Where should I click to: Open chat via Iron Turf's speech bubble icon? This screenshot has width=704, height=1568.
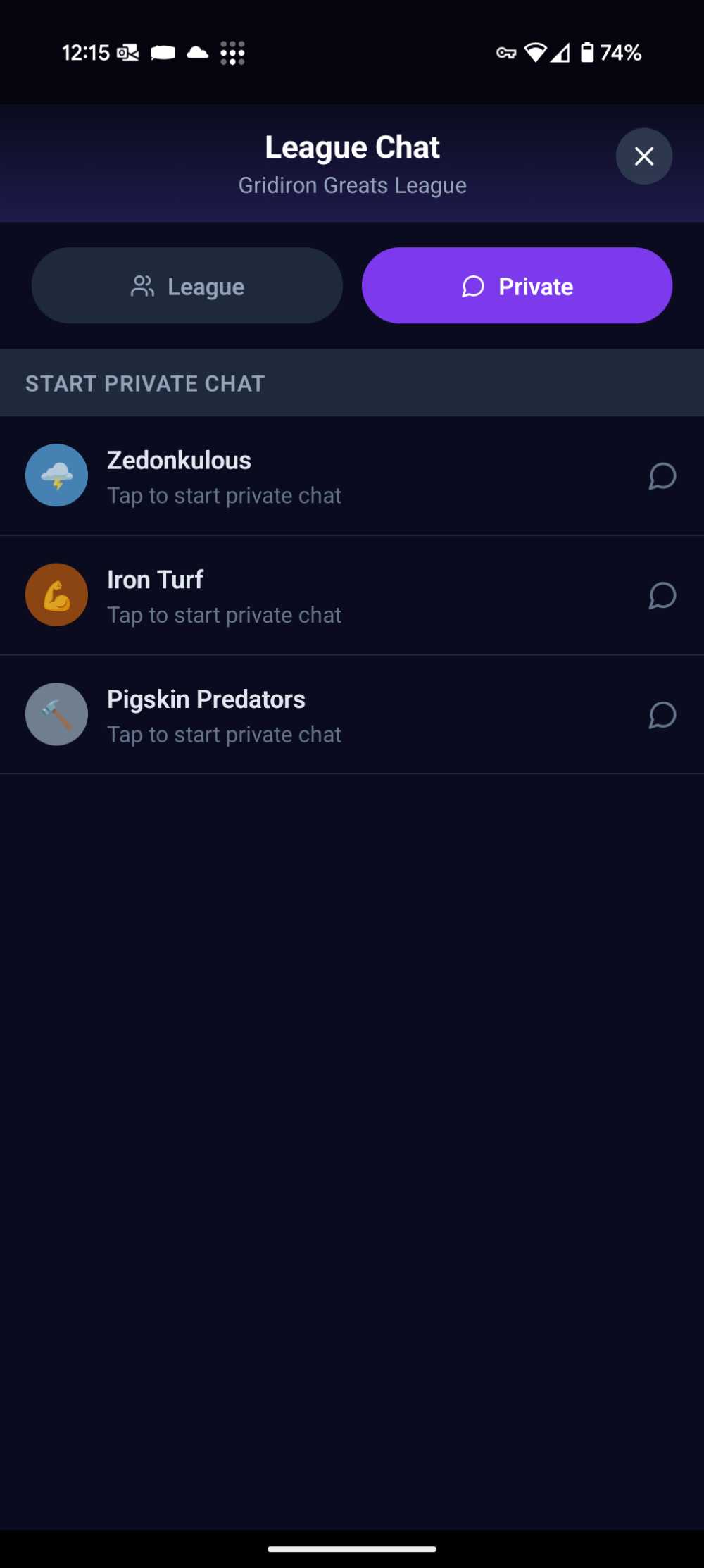tap(662, 596)
